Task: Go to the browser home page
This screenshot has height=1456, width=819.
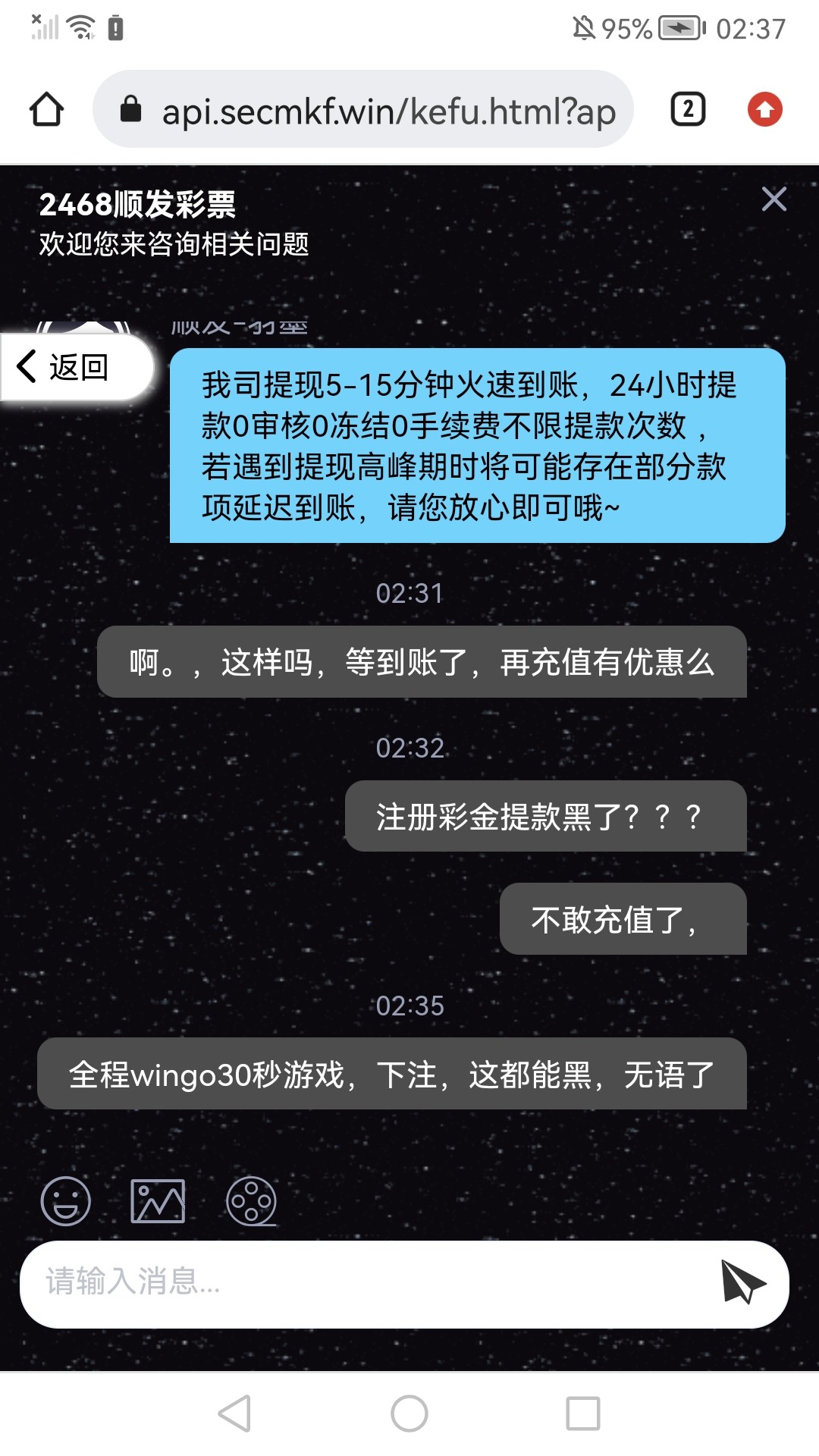Action: coord(46,109)
